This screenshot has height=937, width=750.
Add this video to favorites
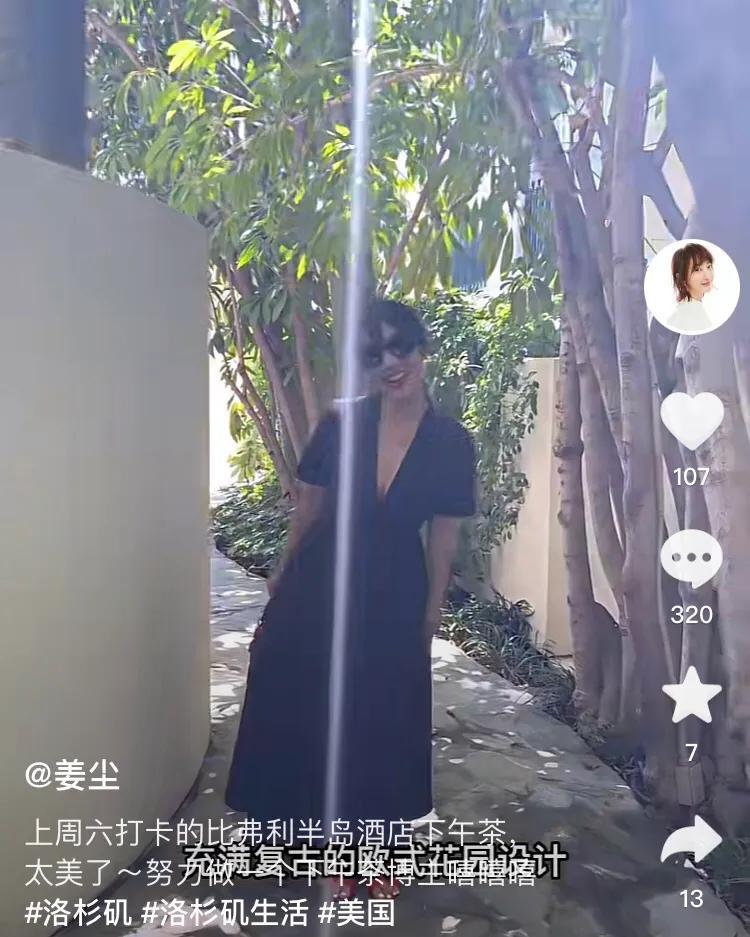click(691, 696)
